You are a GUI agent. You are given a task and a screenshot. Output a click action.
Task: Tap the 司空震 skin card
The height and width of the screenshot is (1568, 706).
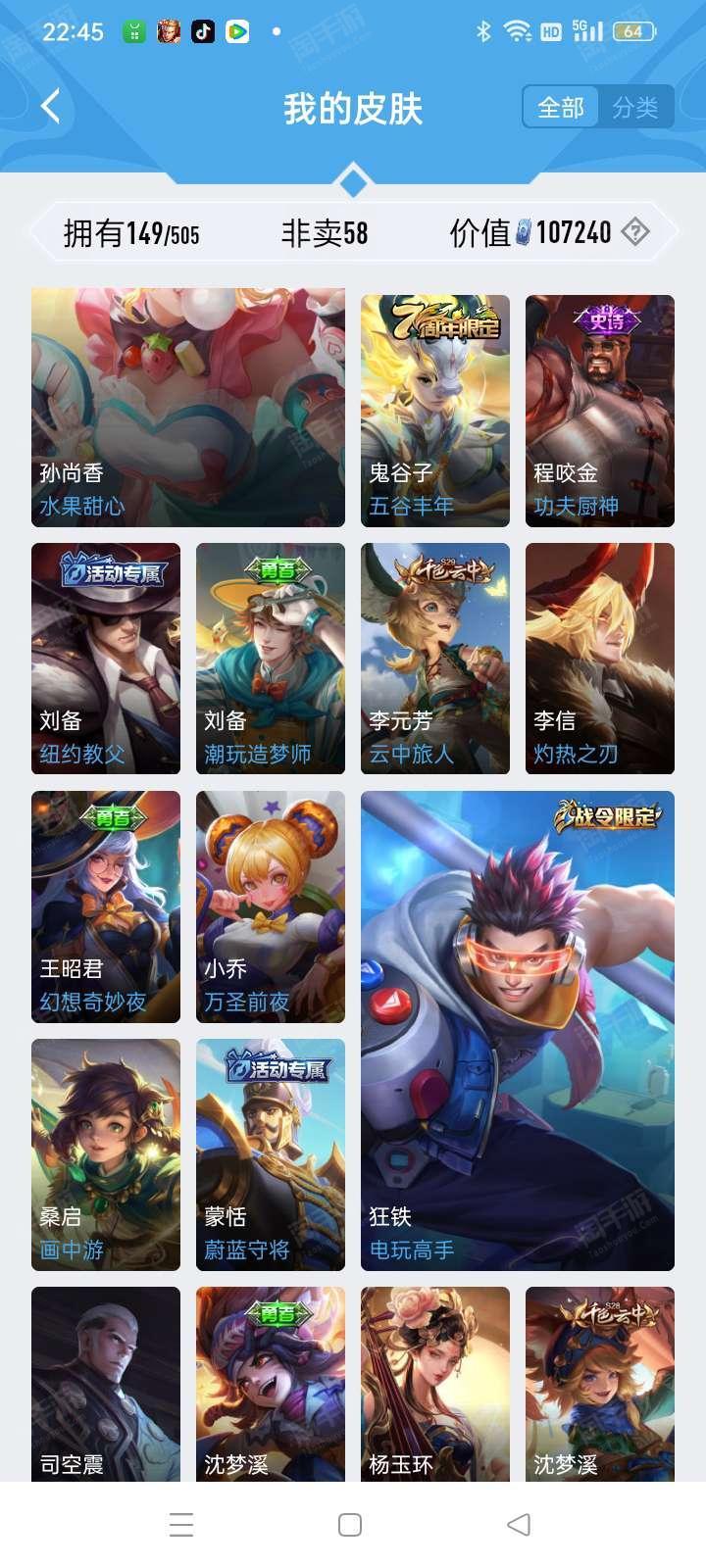pyautogui.click(x=106, y=1383)
